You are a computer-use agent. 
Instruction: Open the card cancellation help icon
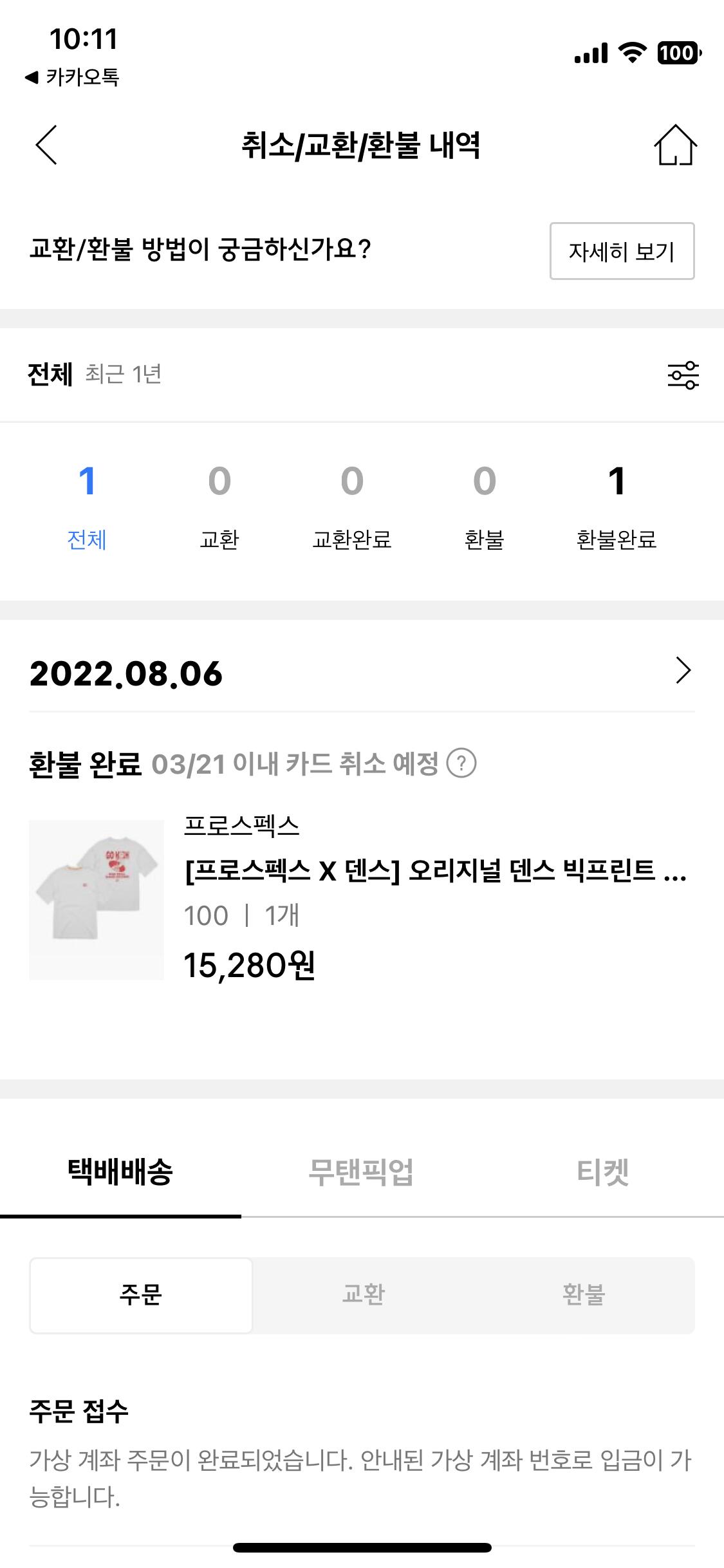point(461,764)
